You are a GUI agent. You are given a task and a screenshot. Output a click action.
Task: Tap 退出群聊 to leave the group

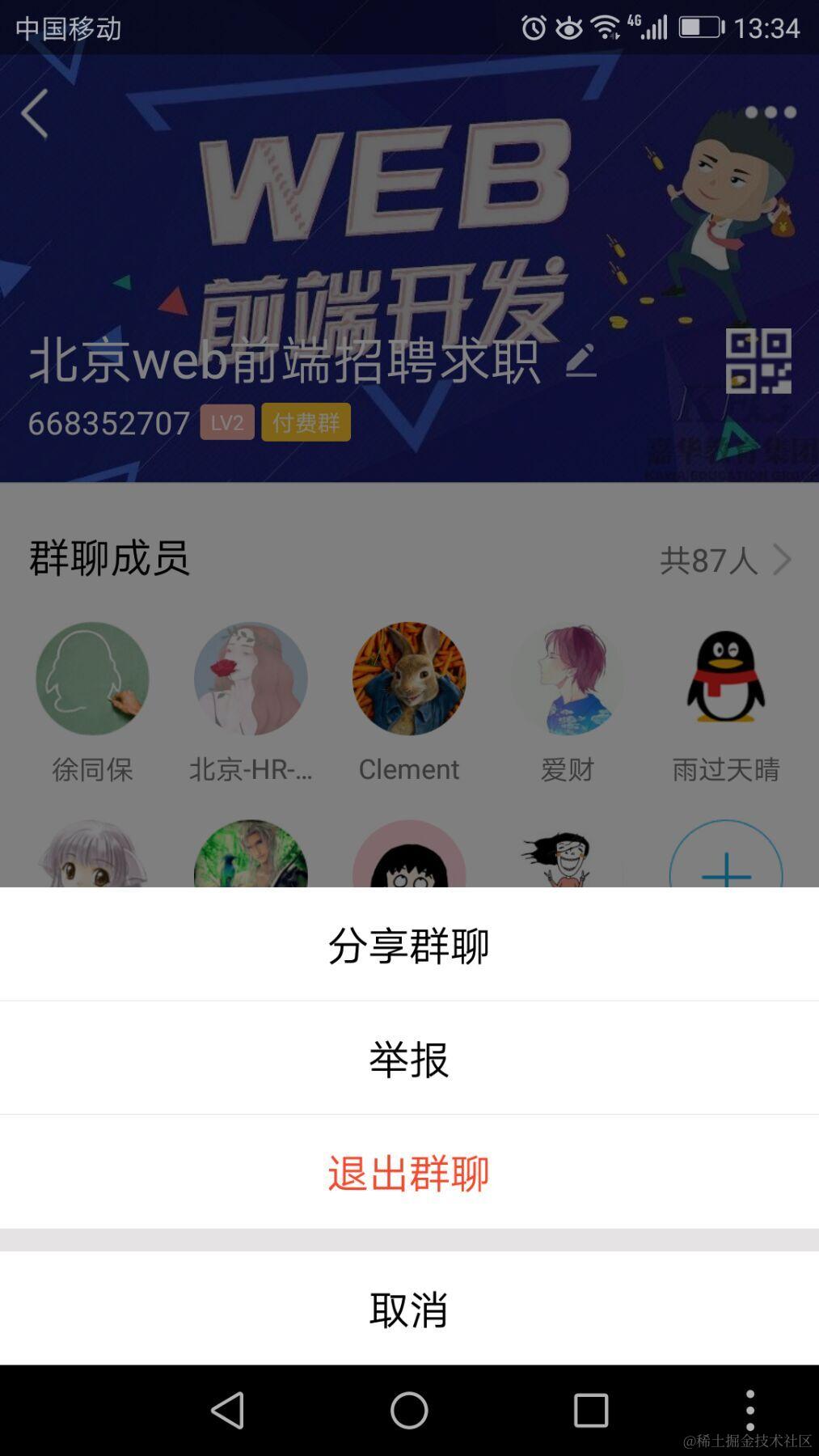[x=409, y=1172]
